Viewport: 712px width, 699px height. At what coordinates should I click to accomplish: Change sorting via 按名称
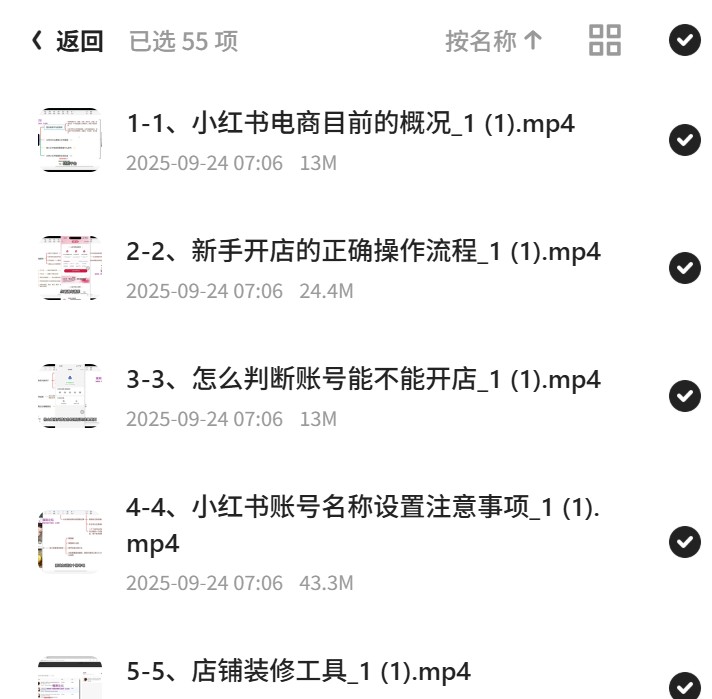point(494,41)
